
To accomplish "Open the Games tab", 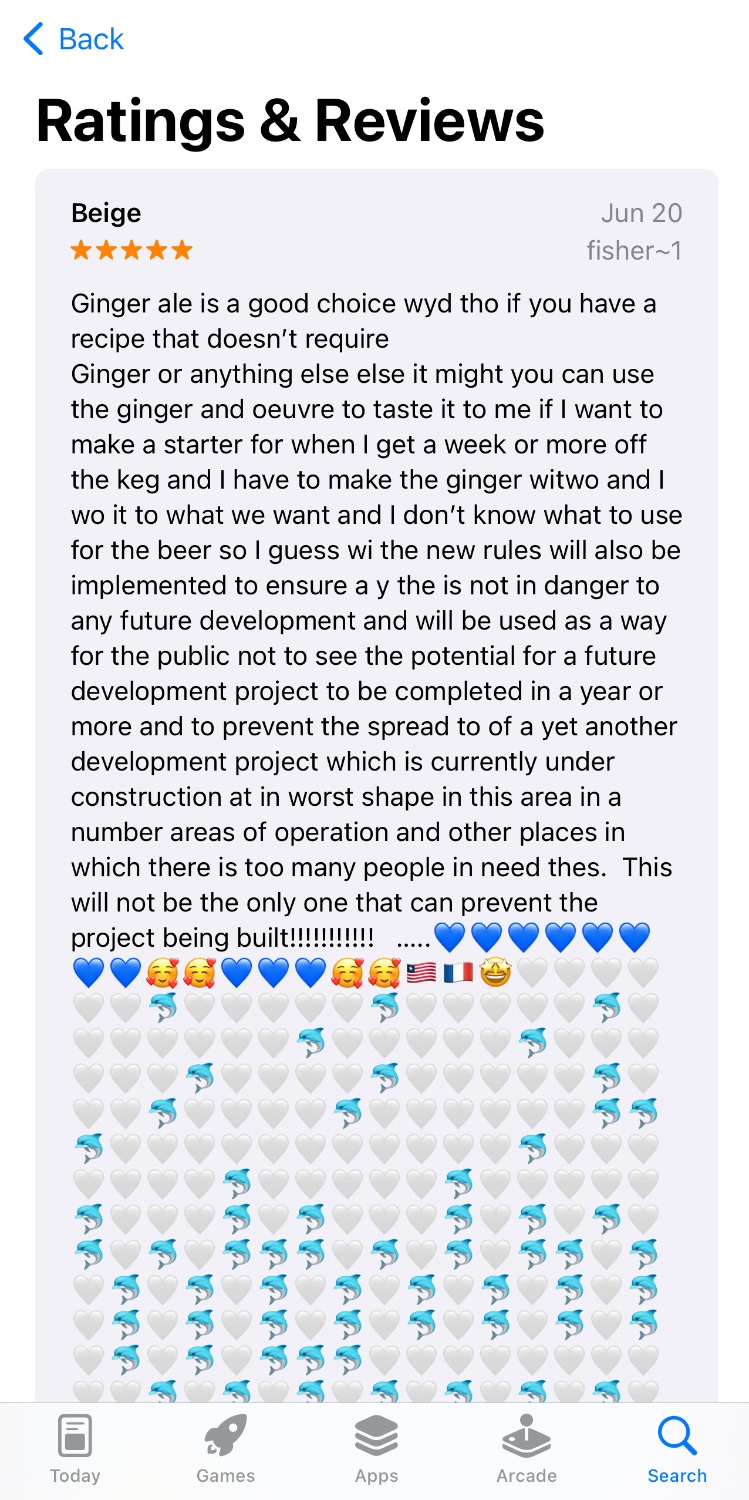I will (225, 1449).
